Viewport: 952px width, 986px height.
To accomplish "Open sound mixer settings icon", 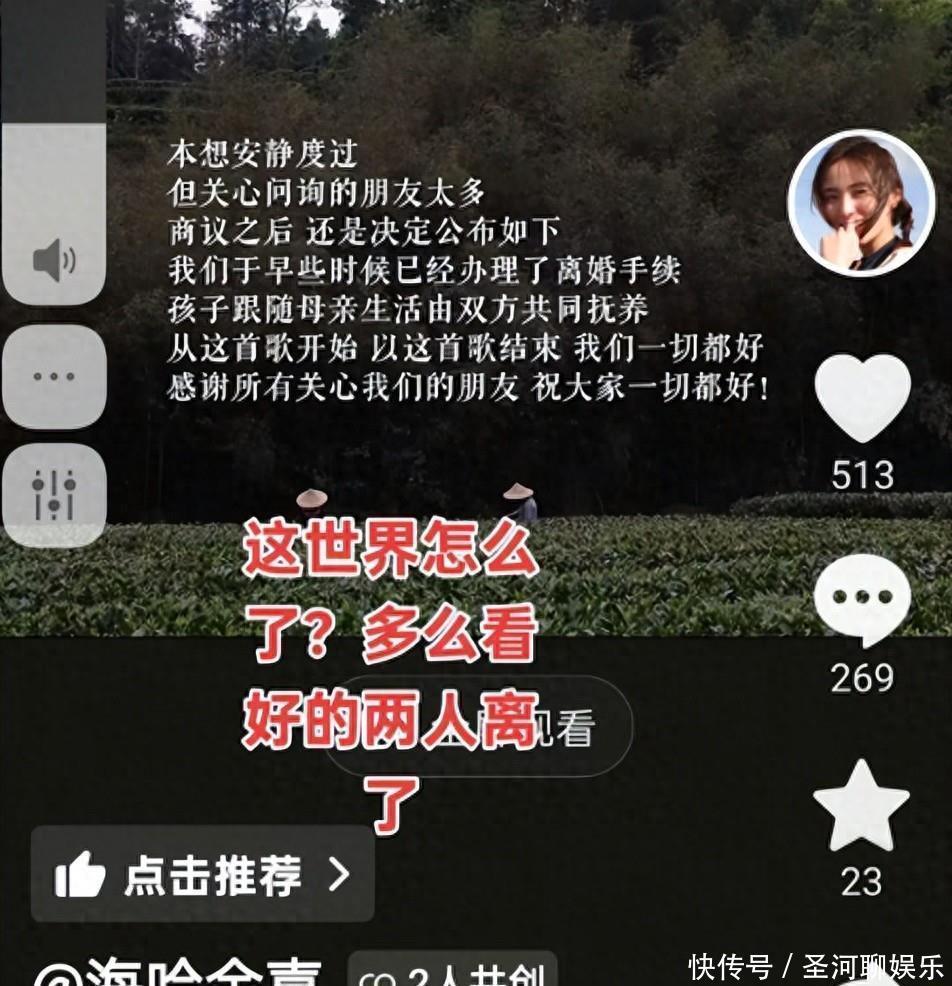I will pyautogui.click(x=54, y=495).
